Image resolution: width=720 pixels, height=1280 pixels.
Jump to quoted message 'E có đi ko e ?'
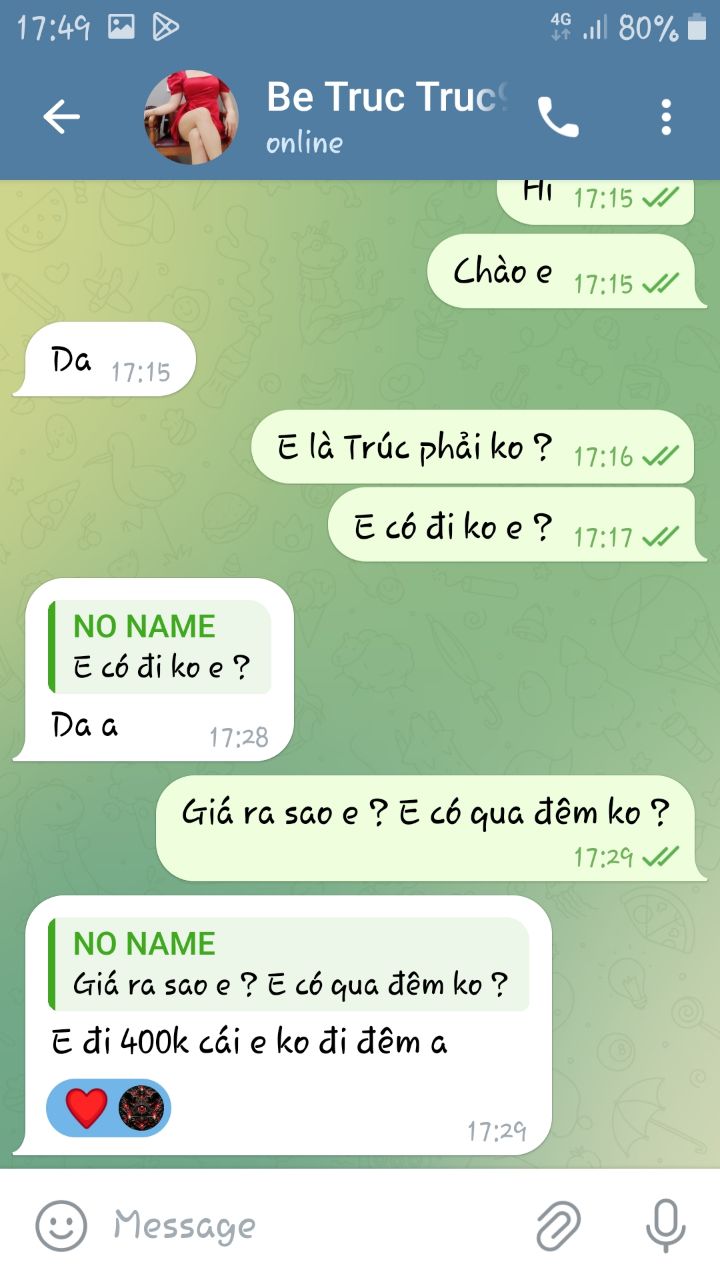pos(160,647)
